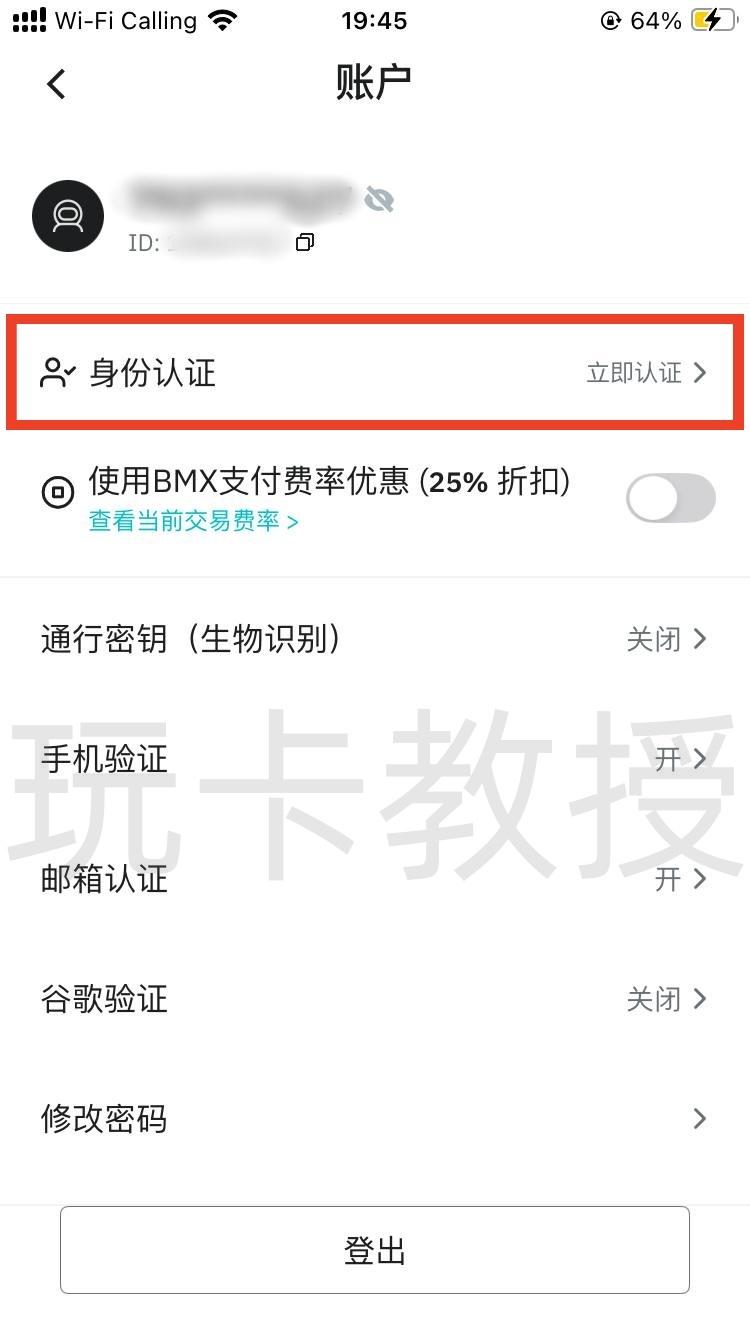Select the 账户 account title
750x1334 pixels.
pos(375,84)
